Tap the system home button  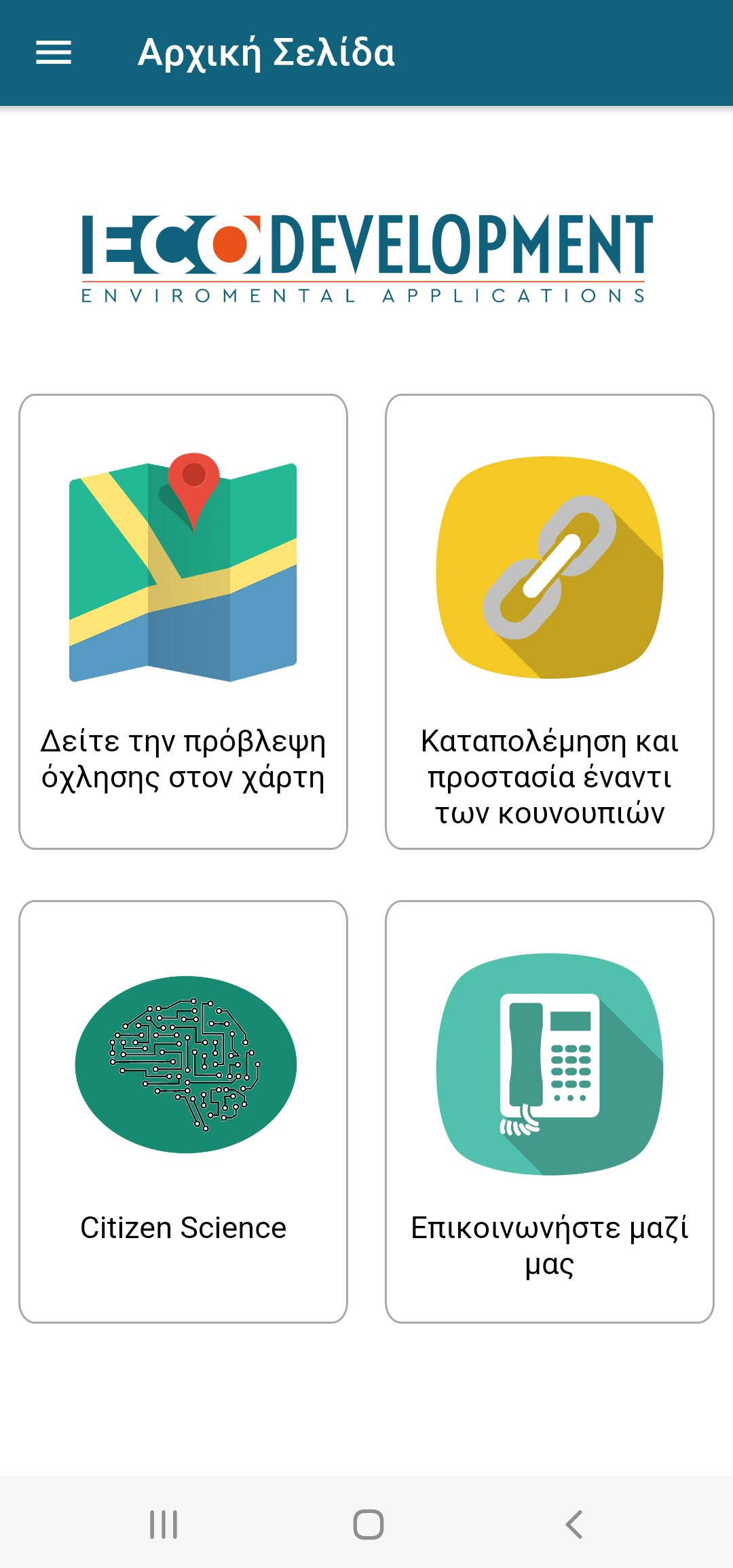click(368, 1524)
